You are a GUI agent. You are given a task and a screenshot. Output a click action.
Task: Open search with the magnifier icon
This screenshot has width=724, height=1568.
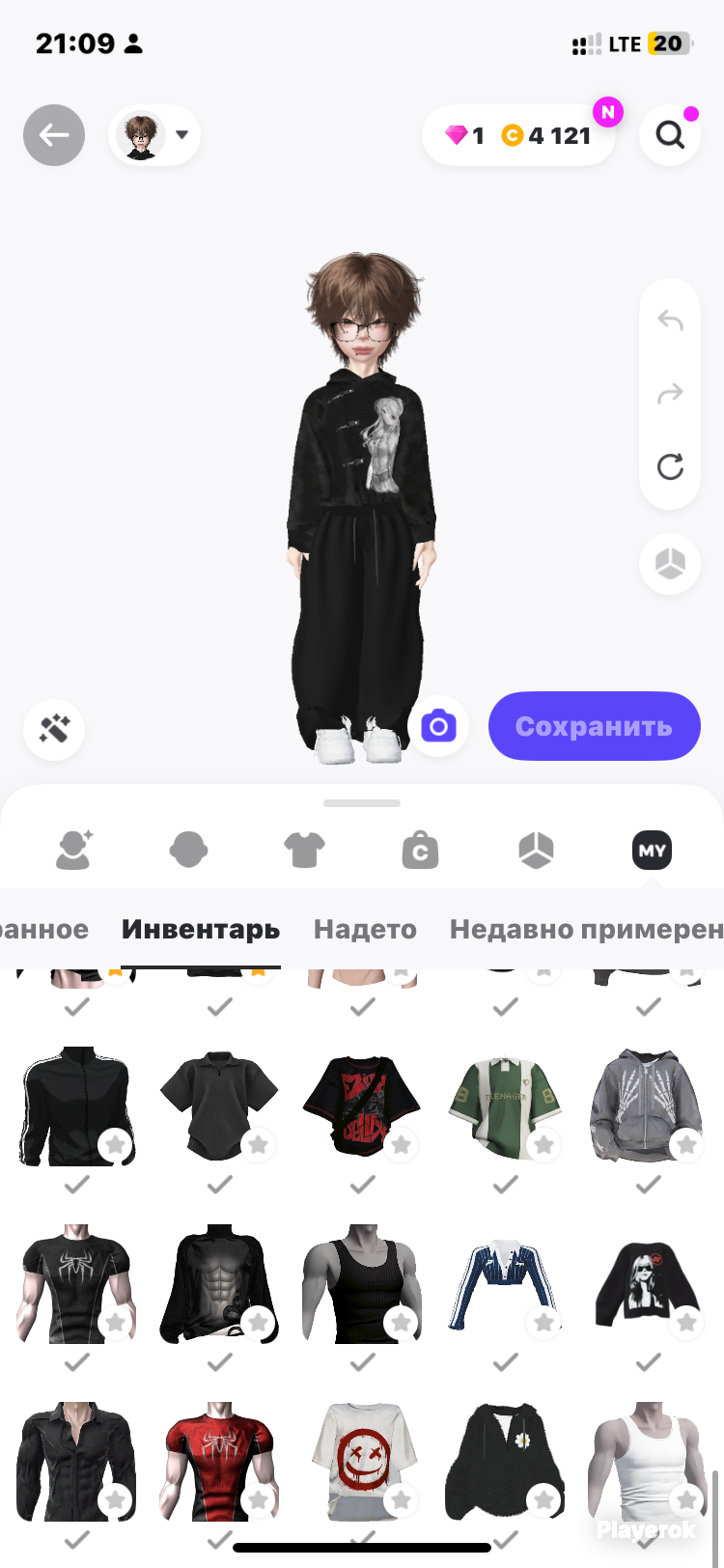670,135
